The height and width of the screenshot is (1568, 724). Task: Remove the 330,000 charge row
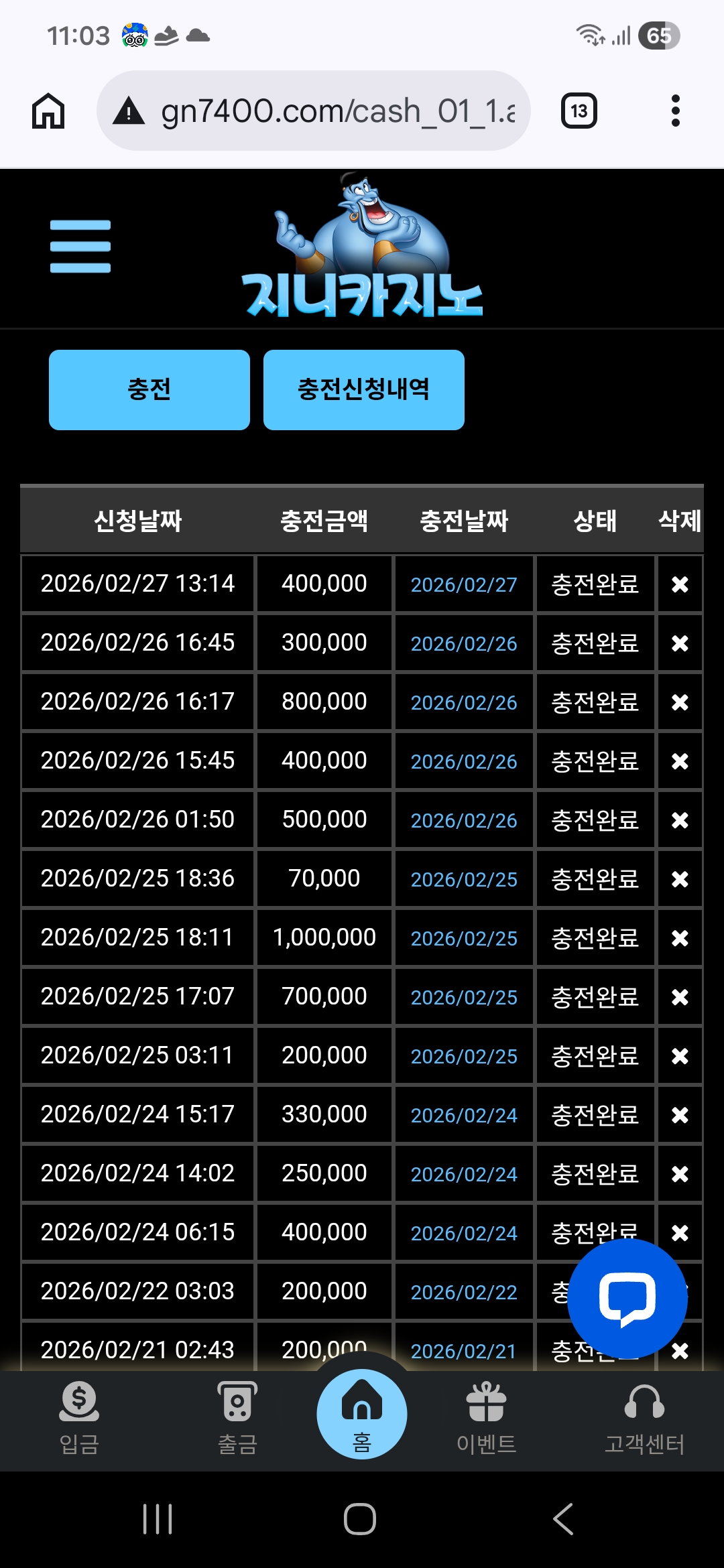tap(680, 1115)
